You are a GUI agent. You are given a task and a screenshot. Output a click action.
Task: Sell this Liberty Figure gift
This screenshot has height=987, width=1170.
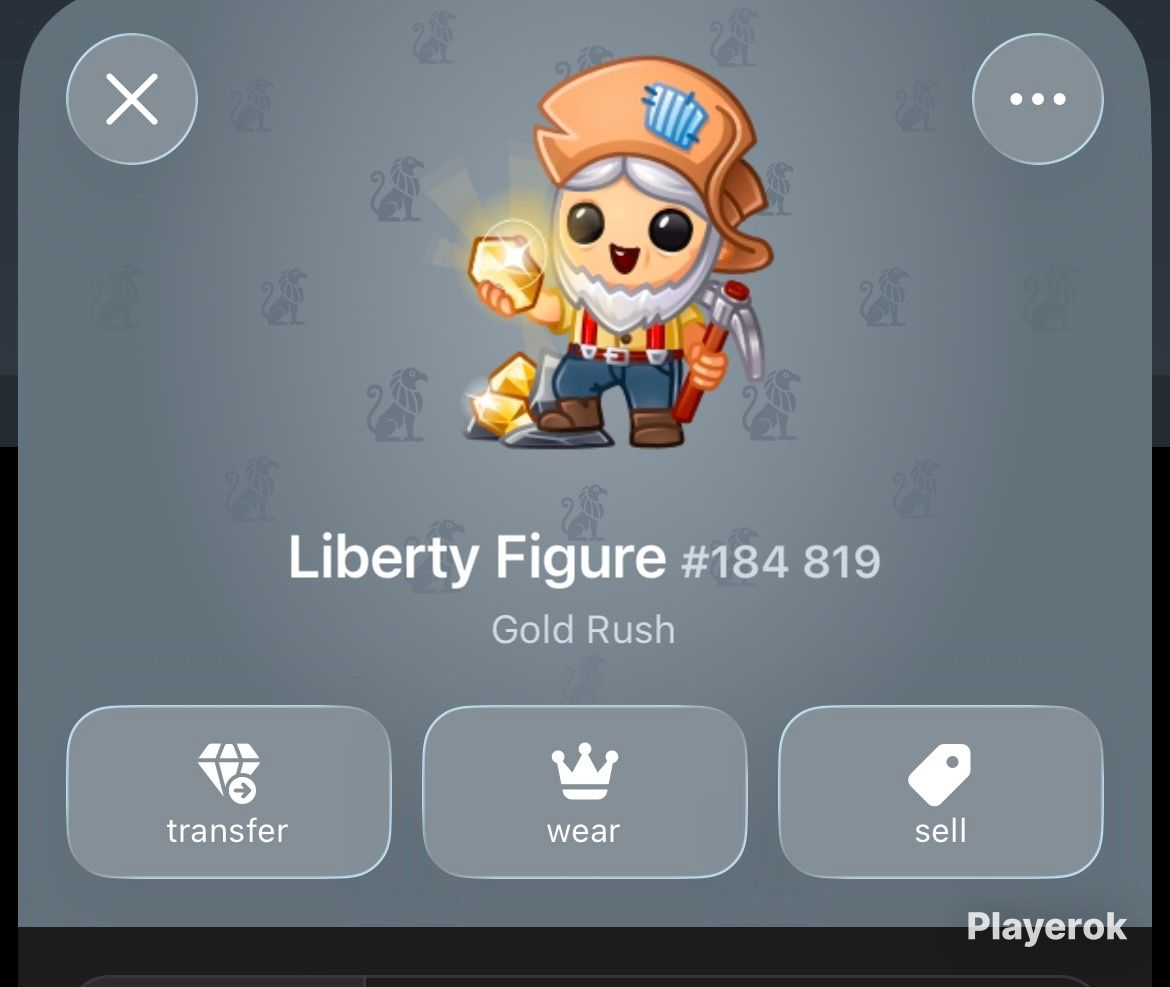[940, 792]
